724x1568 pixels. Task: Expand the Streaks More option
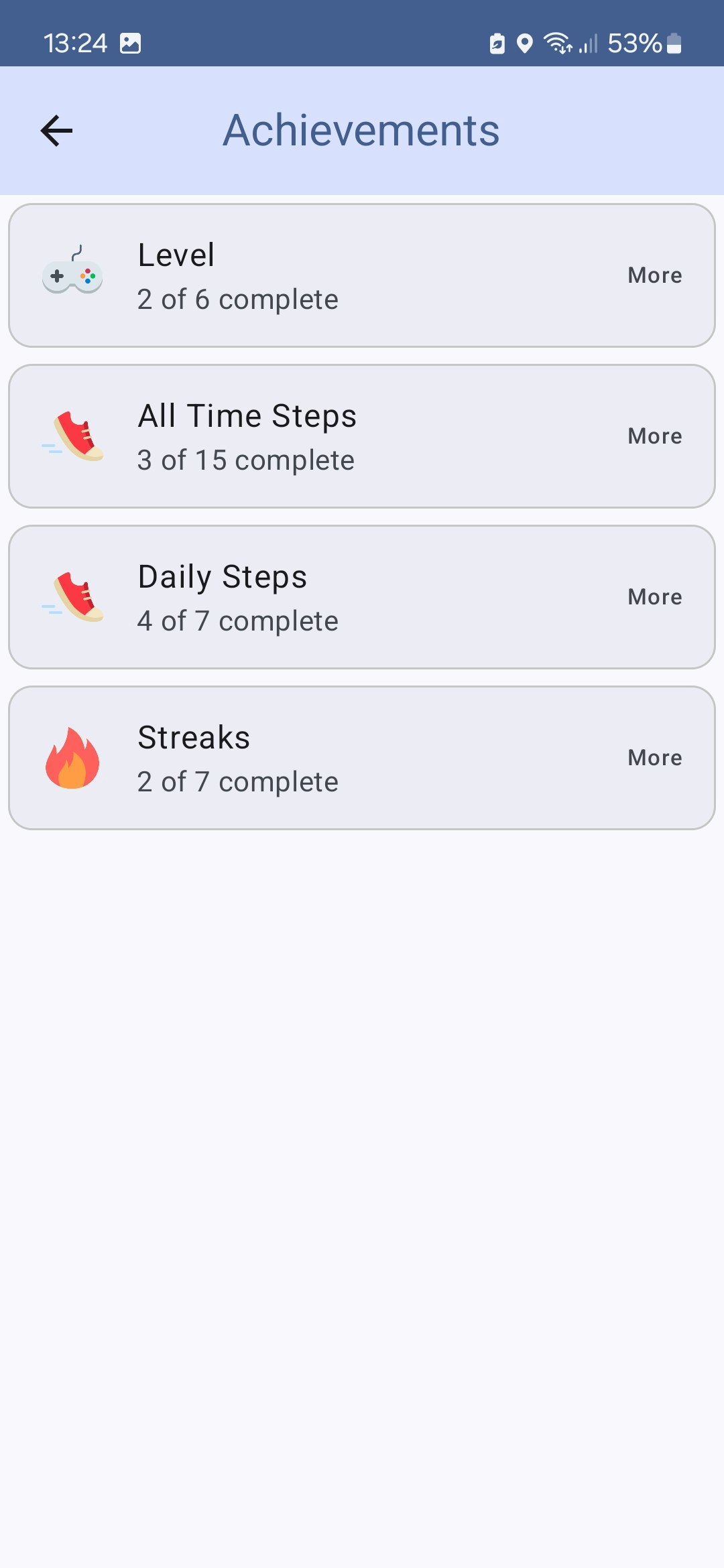(x=654, y=757)
